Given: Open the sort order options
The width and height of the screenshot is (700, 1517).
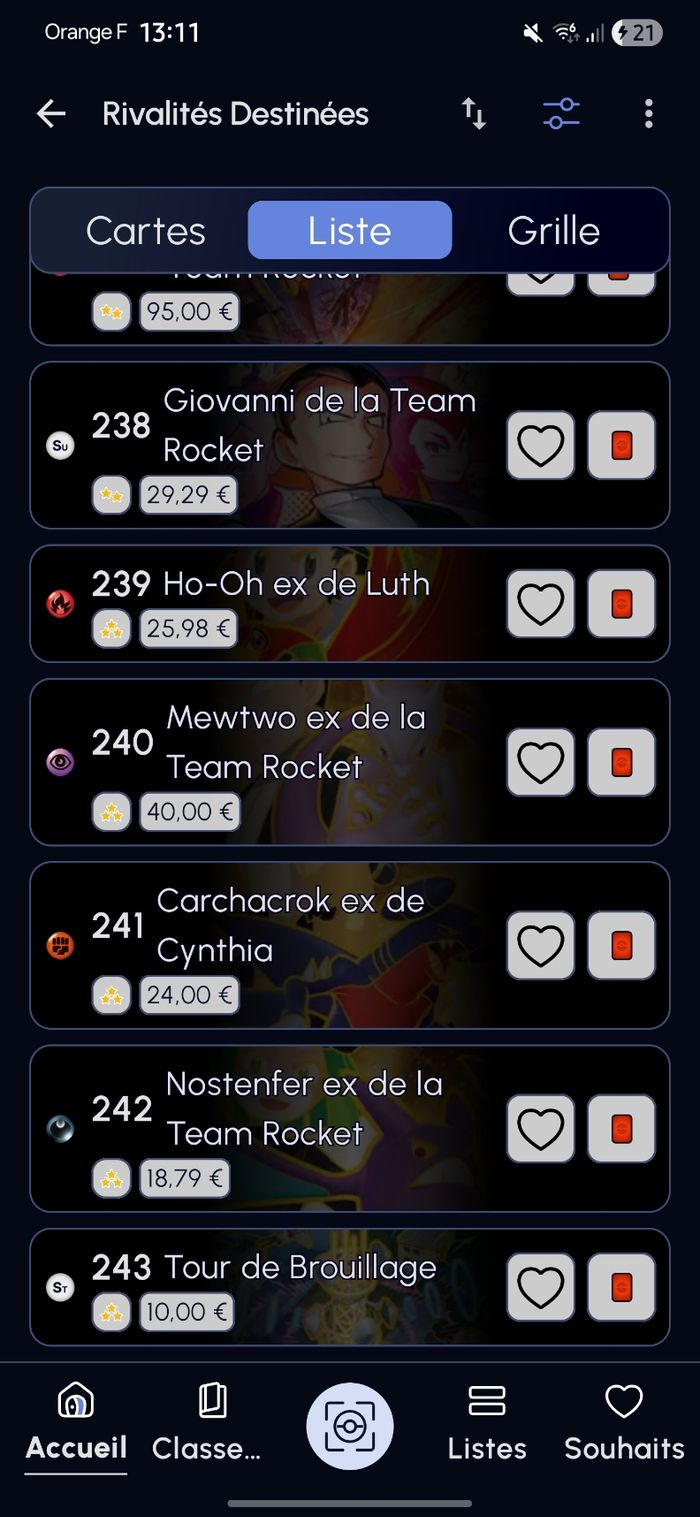Looking at the screenshot, I should click(x=473, y=114).
